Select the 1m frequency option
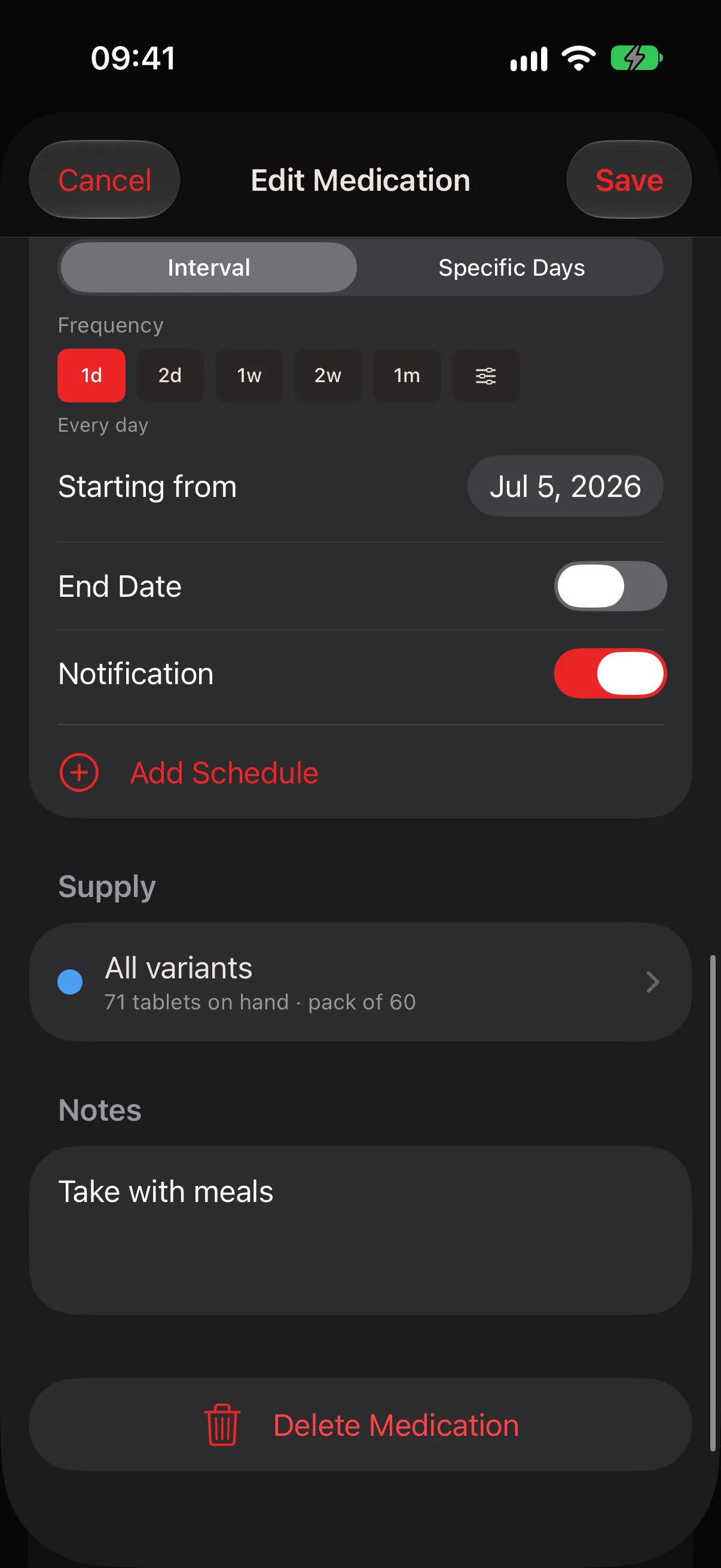 pos(407,376)
